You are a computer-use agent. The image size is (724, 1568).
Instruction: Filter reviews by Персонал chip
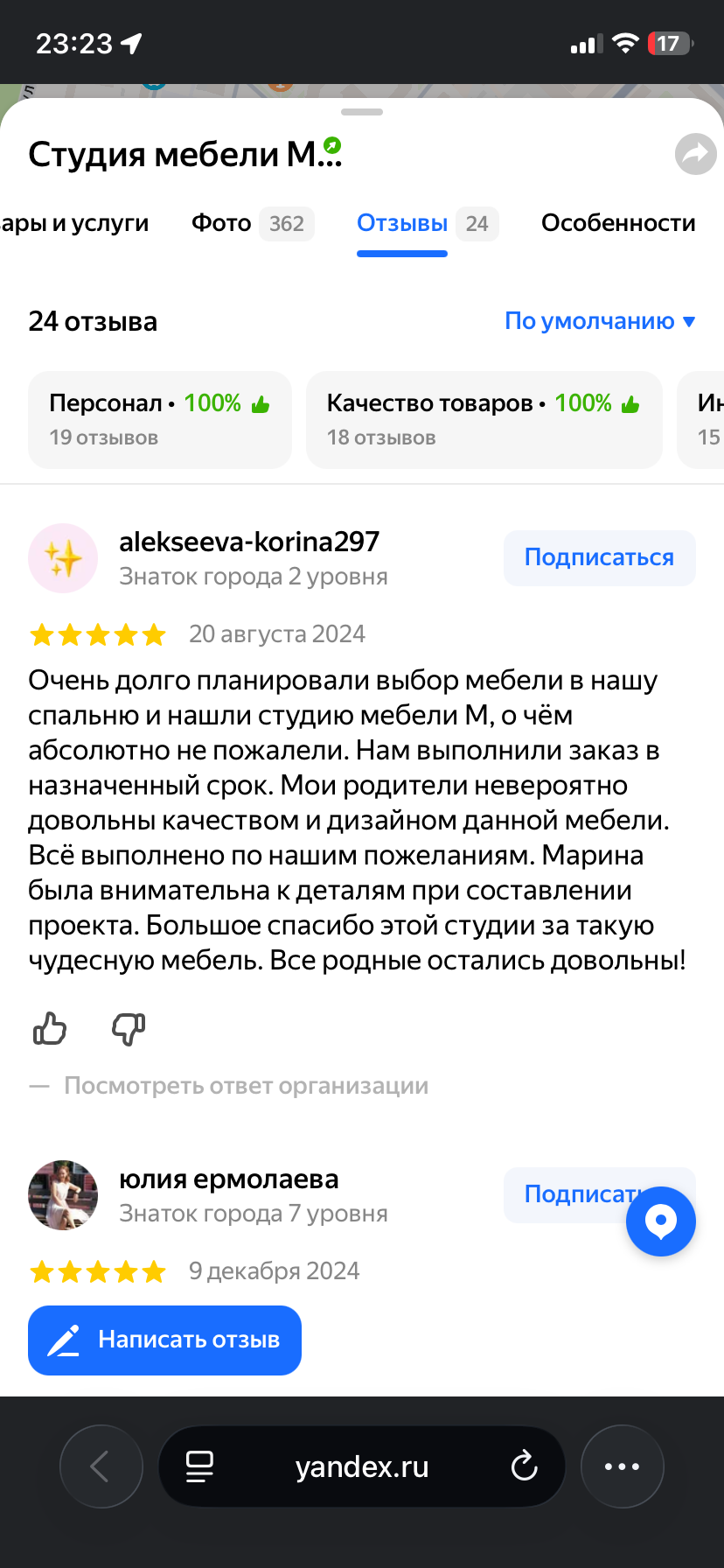pyautogui.click(x=159, y=419)
